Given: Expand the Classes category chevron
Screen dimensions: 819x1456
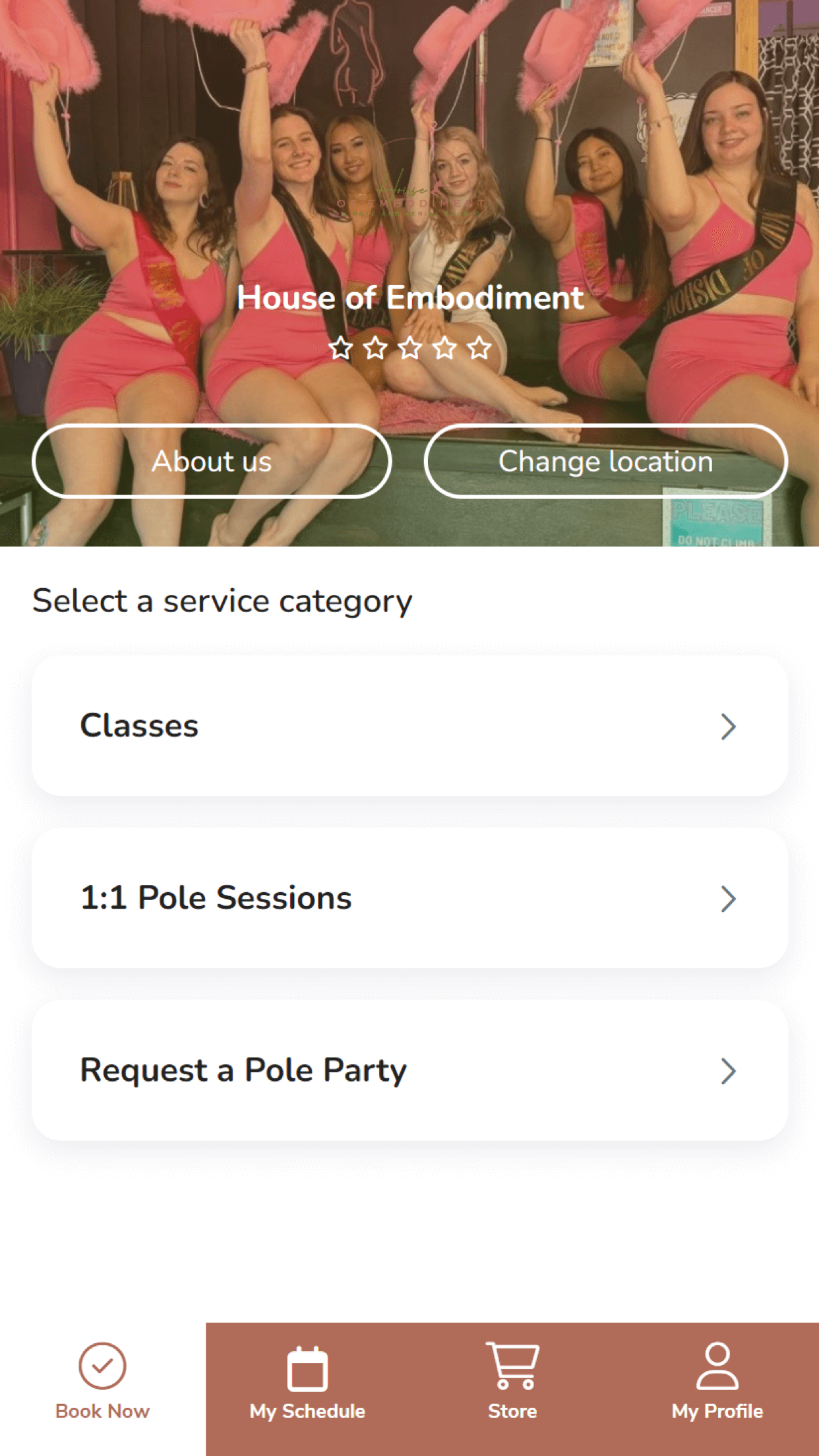Looking at the screenshot, I should (x=727, y=725).
